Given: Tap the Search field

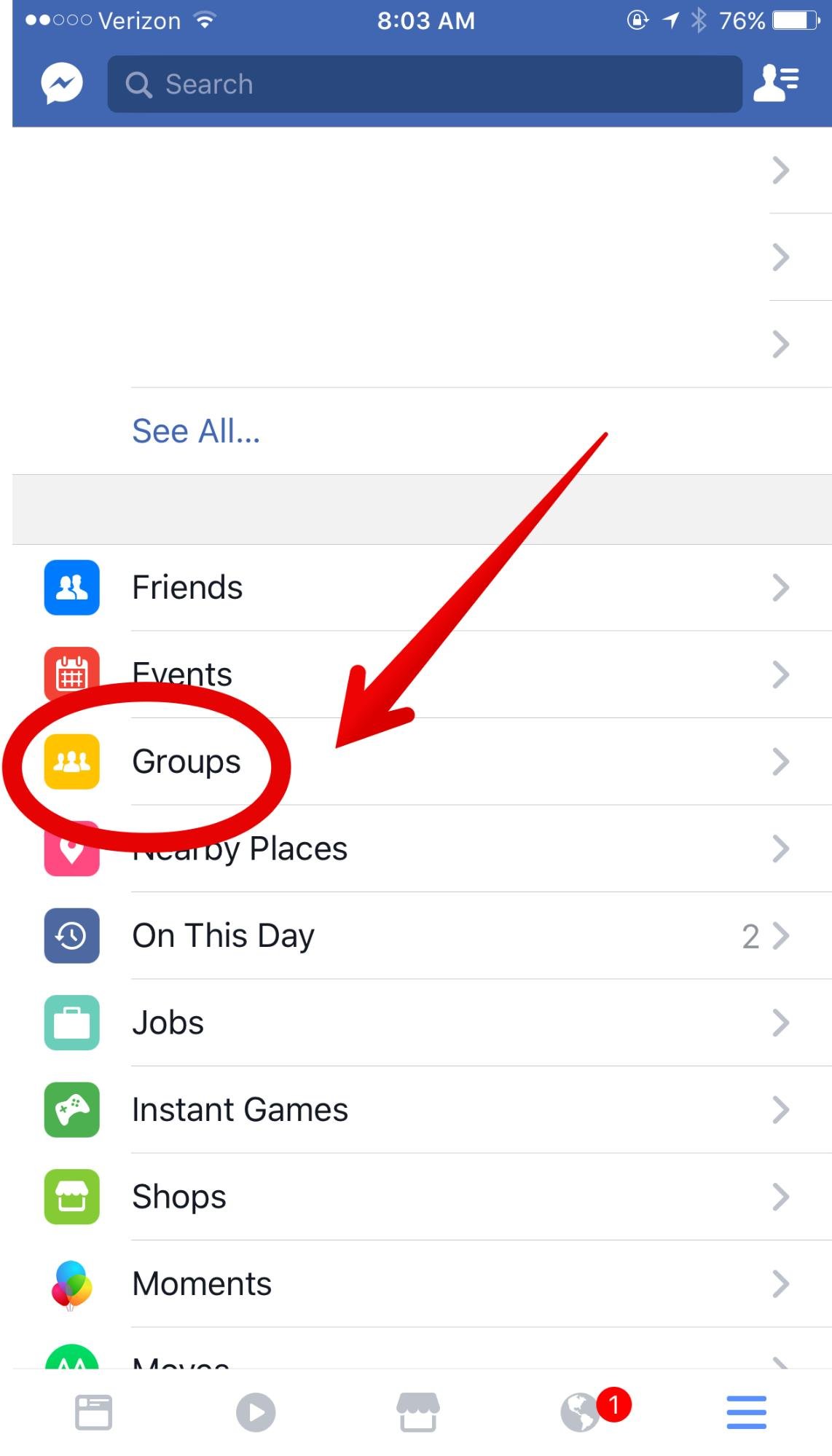Looking at the screenshot, I should (x=425, y=84).
